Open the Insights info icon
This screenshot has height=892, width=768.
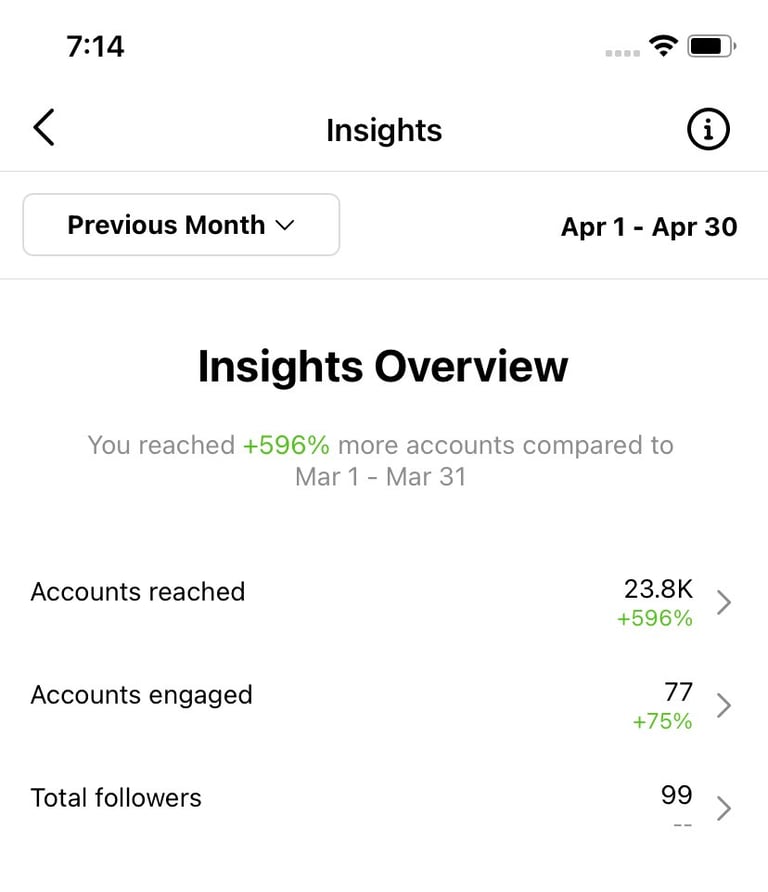click(708, 129)
